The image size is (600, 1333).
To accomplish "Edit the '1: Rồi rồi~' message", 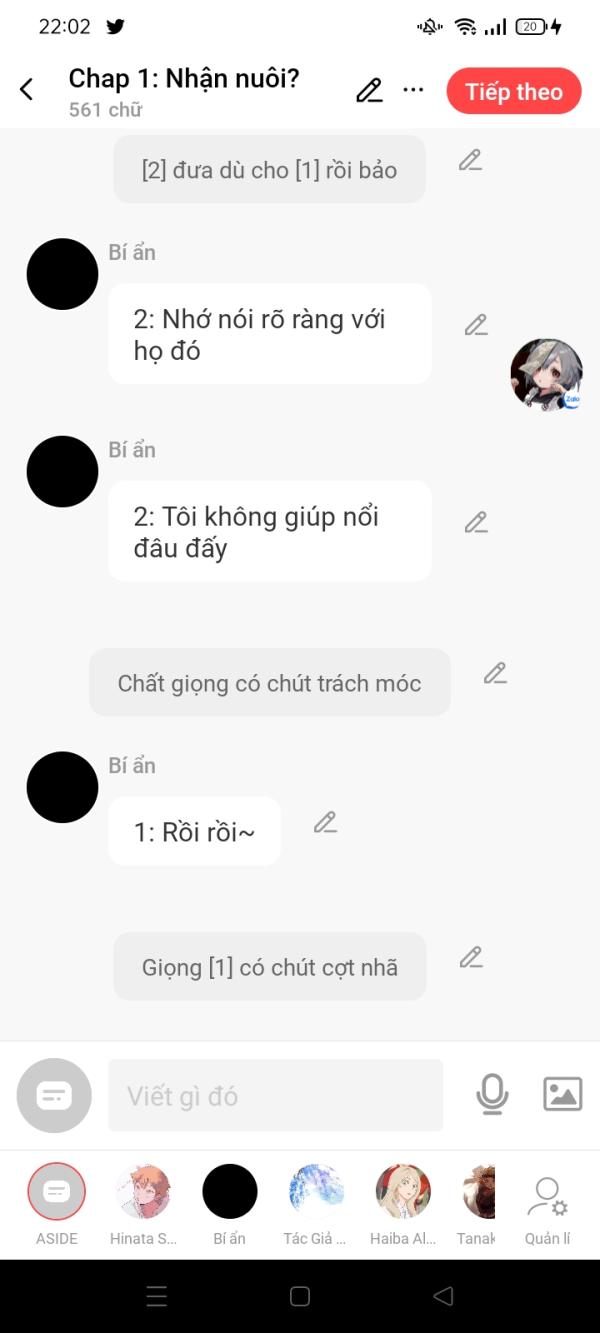I will tap(325, 822).
